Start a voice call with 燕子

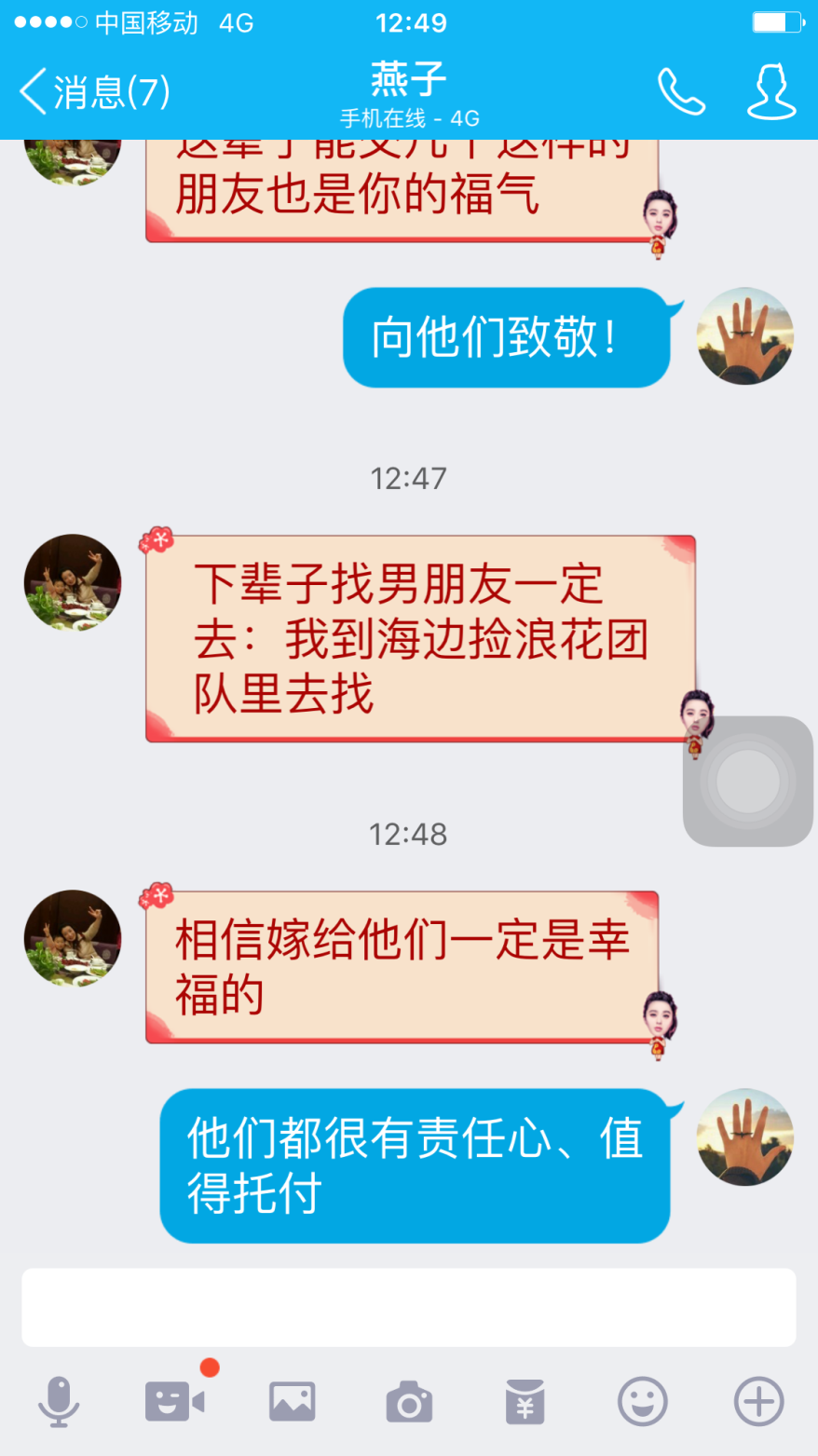pyautogui.click(x=681, y=91)
